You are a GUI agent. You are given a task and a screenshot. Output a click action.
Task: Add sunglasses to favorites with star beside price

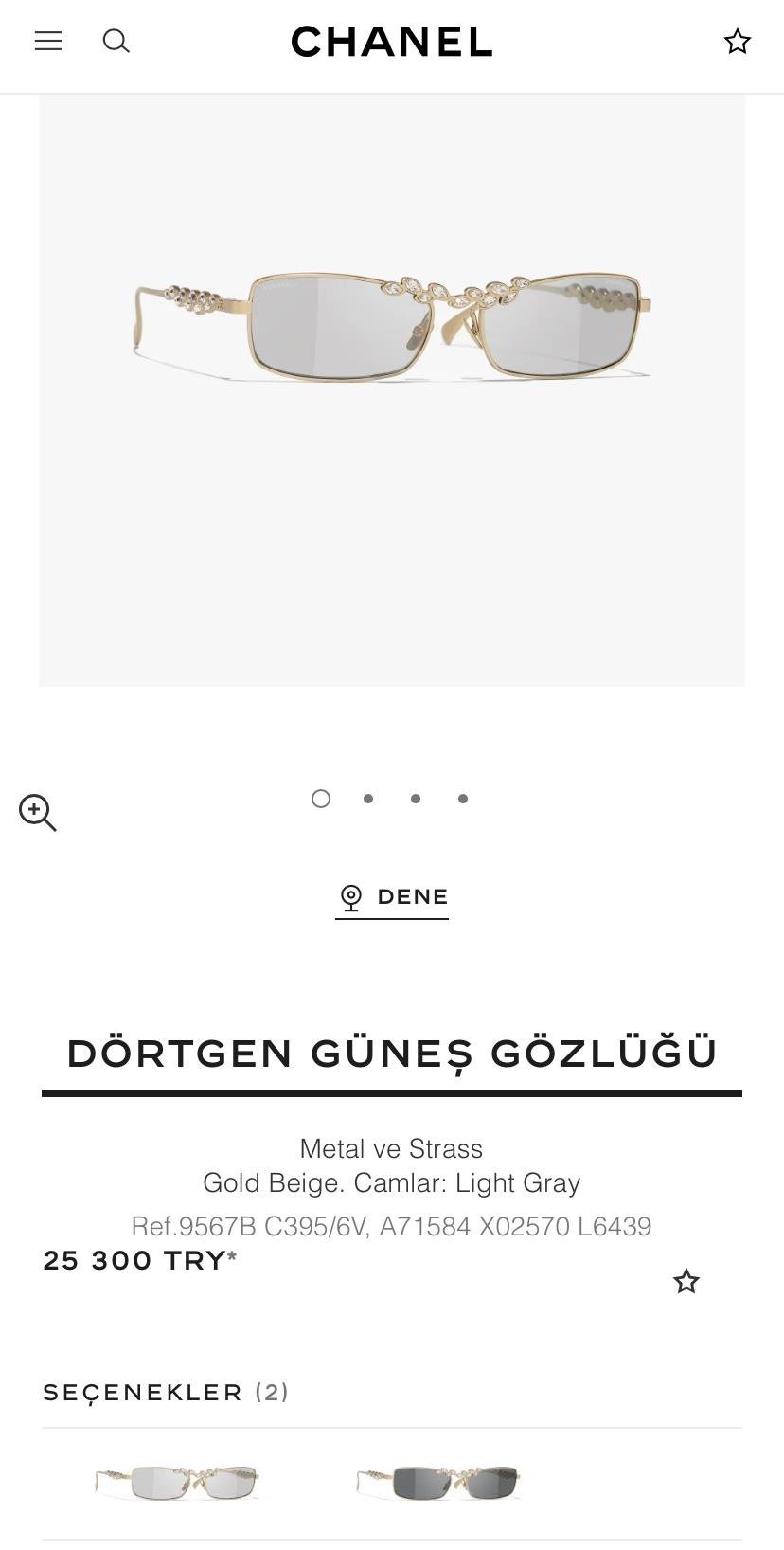coord(686,1282)
